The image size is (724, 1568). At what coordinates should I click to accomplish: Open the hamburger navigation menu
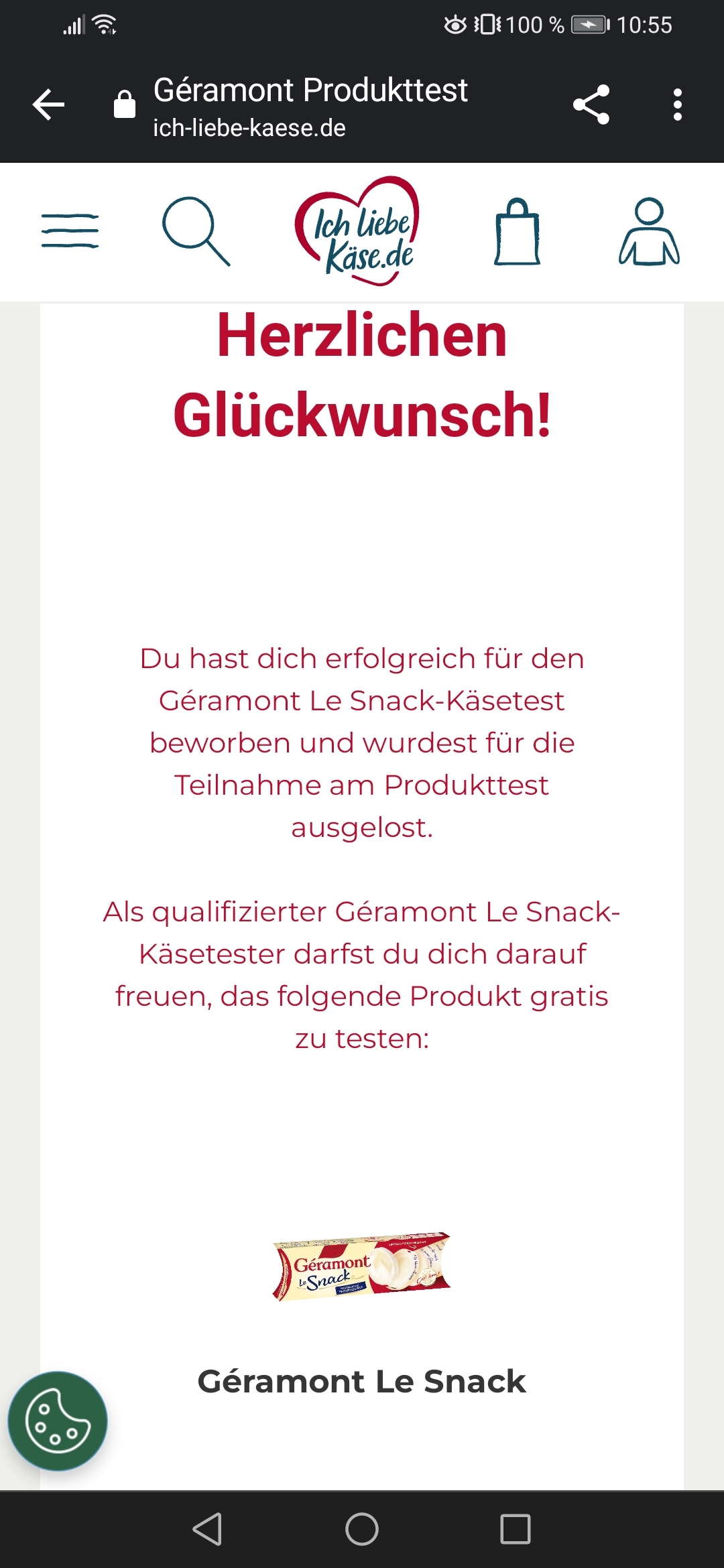[70, 231]
